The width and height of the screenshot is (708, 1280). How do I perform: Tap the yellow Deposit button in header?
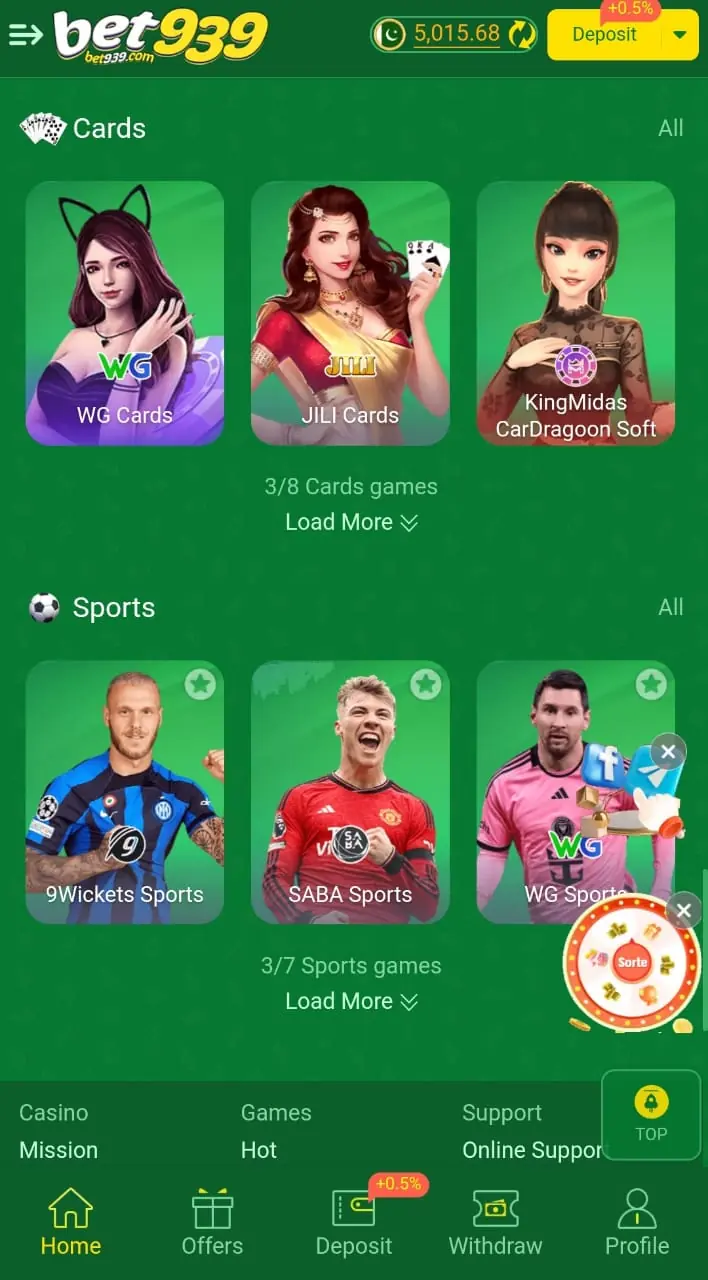click(x=604, y=35)
